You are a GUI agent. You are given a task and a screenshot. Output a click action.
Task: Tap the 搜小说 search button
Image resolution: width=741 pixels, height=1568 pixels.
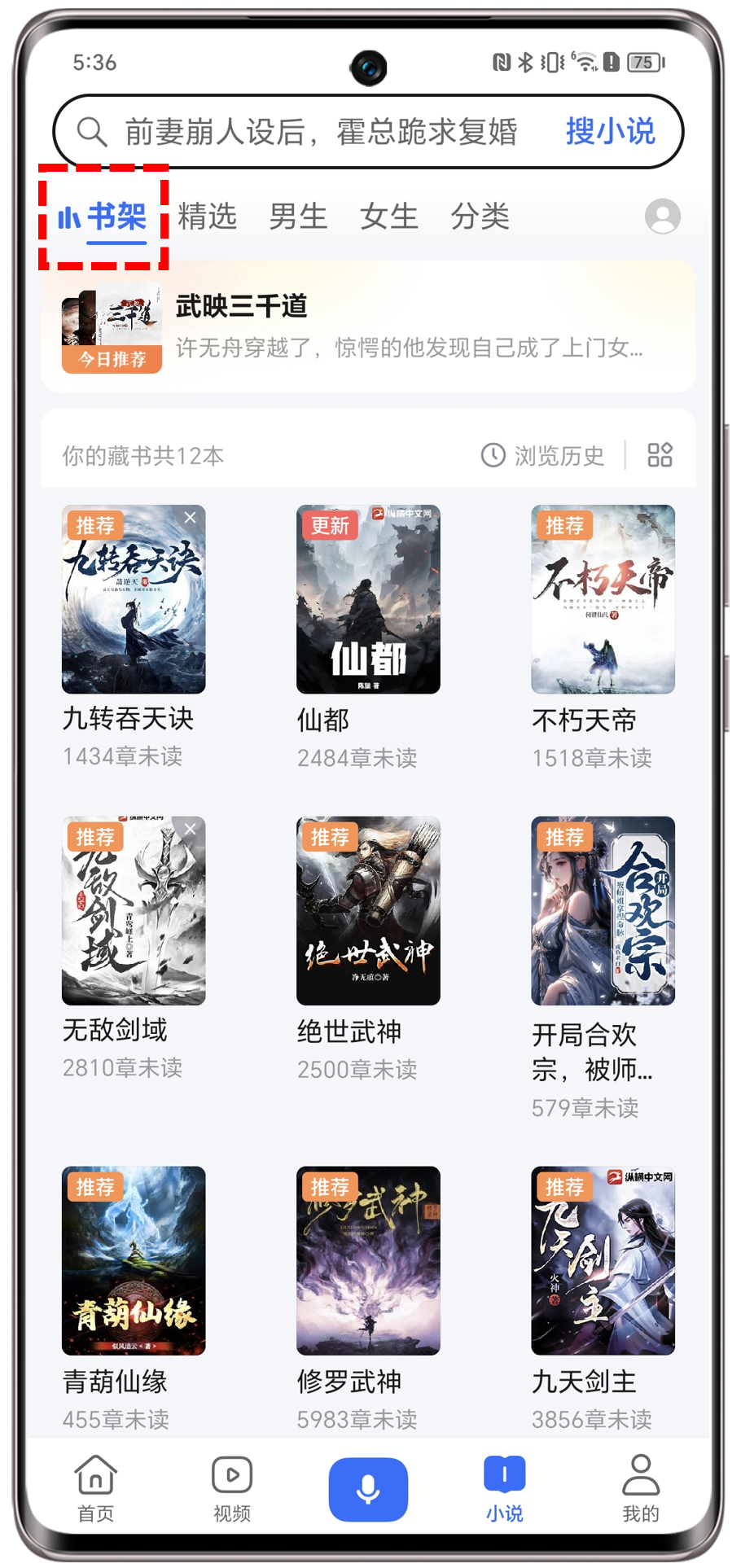tap(610, 132)
